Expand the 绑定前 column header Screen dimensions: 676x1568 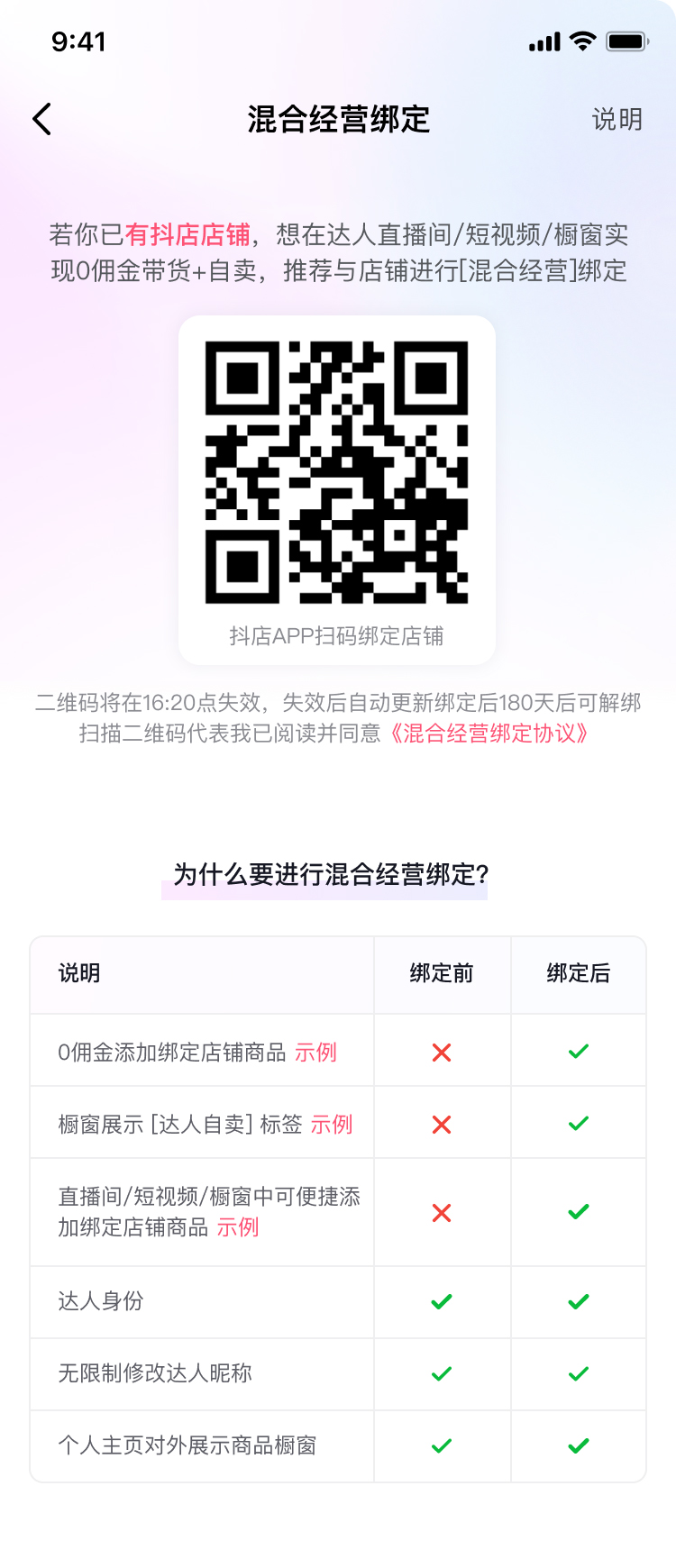(x=441, y=974)
